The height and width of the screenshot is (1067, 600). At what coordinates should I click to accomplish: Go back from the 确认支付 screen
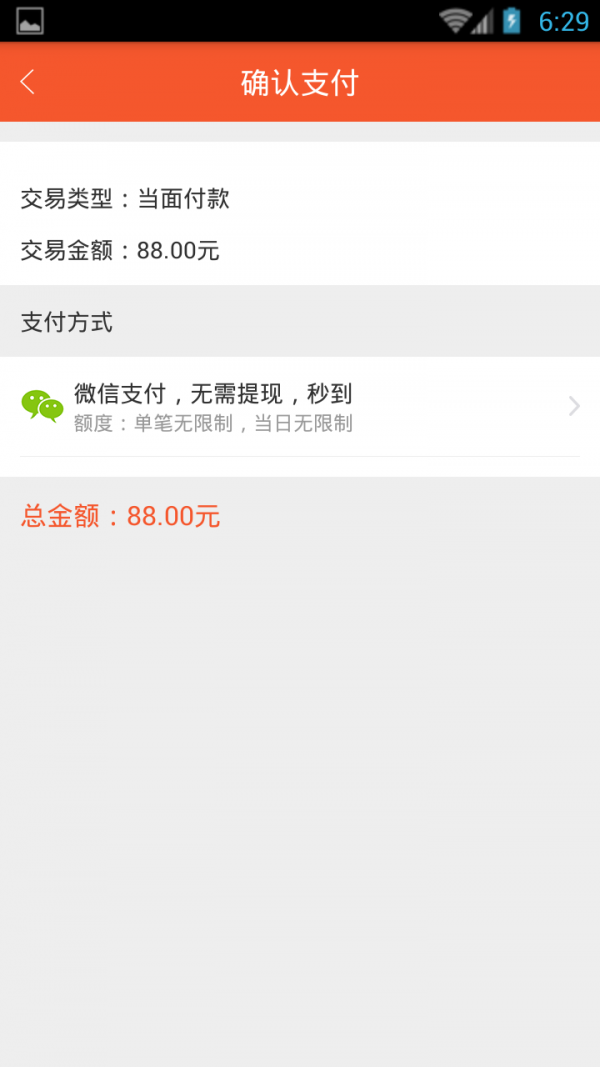point(28,82)
